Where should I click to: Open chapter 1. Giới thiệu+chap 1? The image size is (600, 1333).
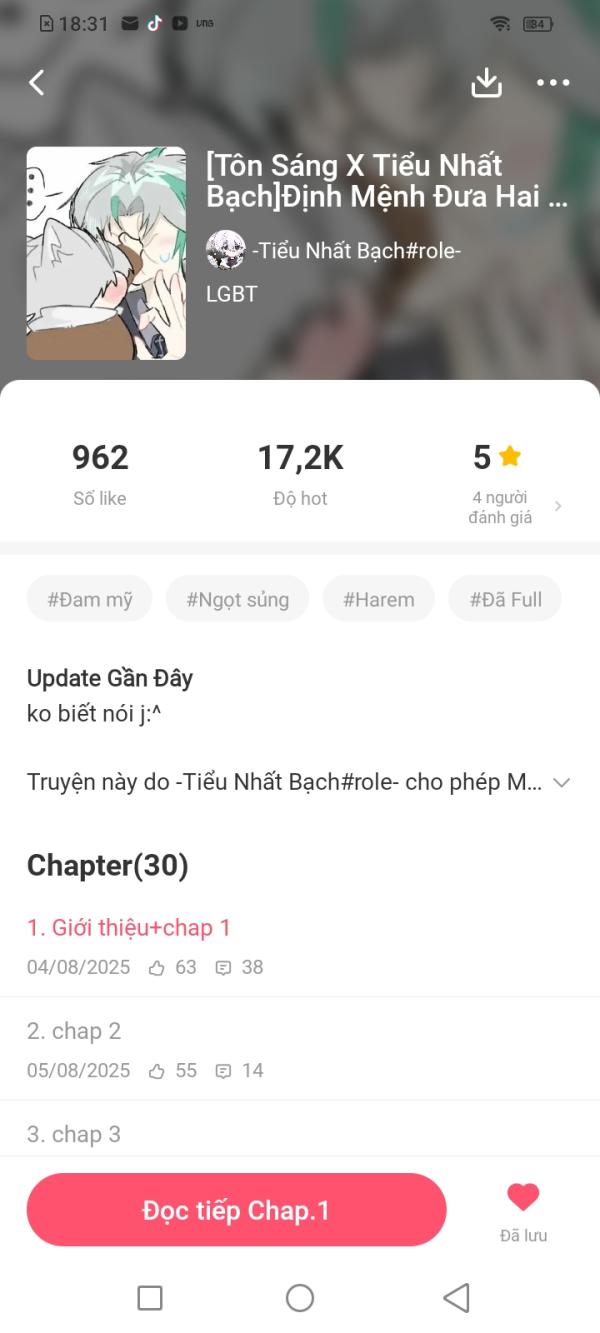(x=129, y=927)
